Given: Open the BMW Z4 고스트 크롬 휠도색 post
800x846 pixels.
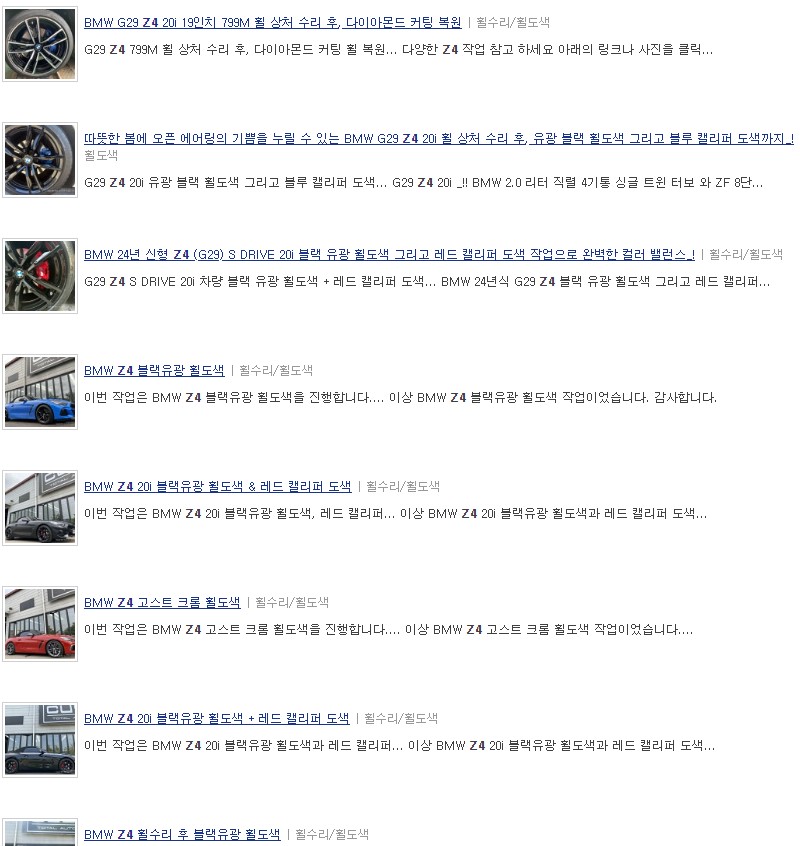Looking at the screenshot, I should coord(163,602).
